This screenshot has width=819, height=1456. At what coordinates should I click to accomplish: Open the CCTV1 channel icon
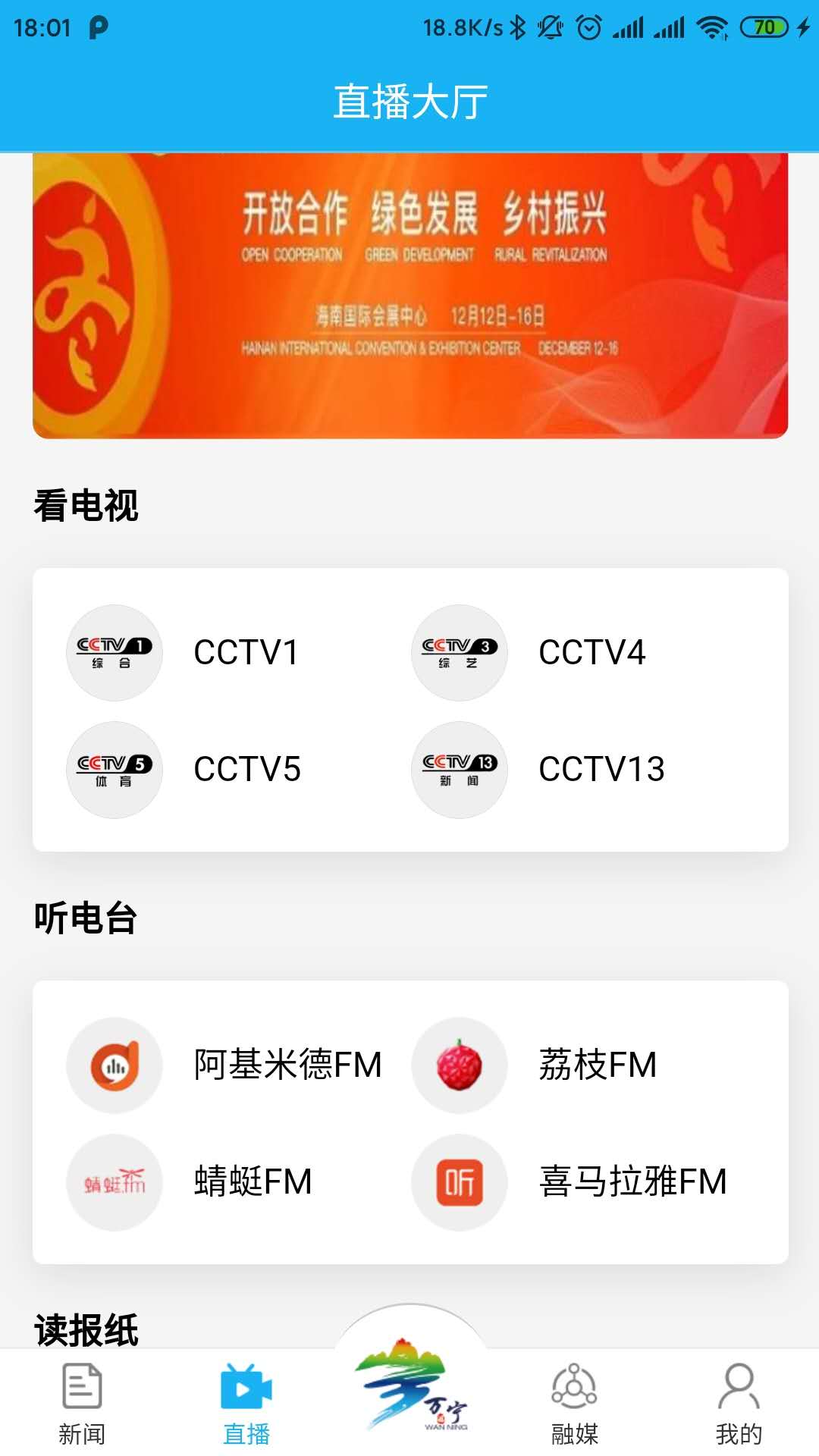pyautogui.click(x=114, y=653)
